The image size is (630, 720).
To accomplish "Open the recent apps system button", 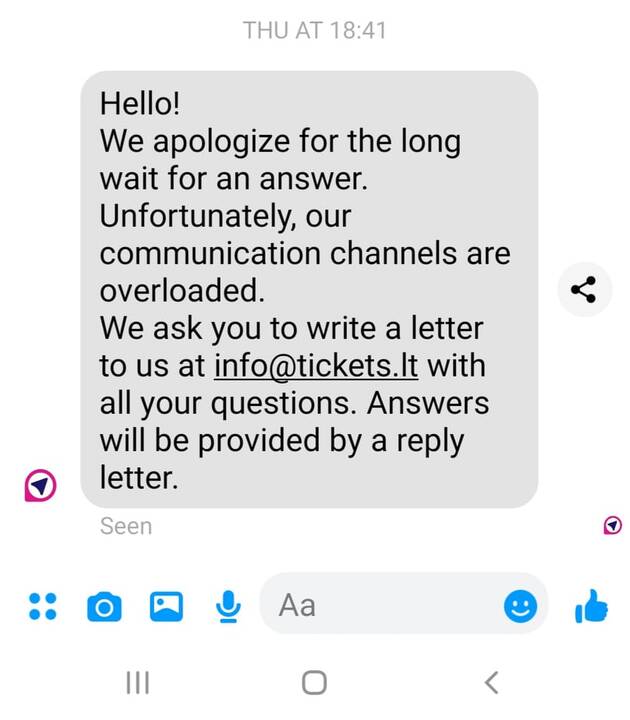I will coord(138,682).
